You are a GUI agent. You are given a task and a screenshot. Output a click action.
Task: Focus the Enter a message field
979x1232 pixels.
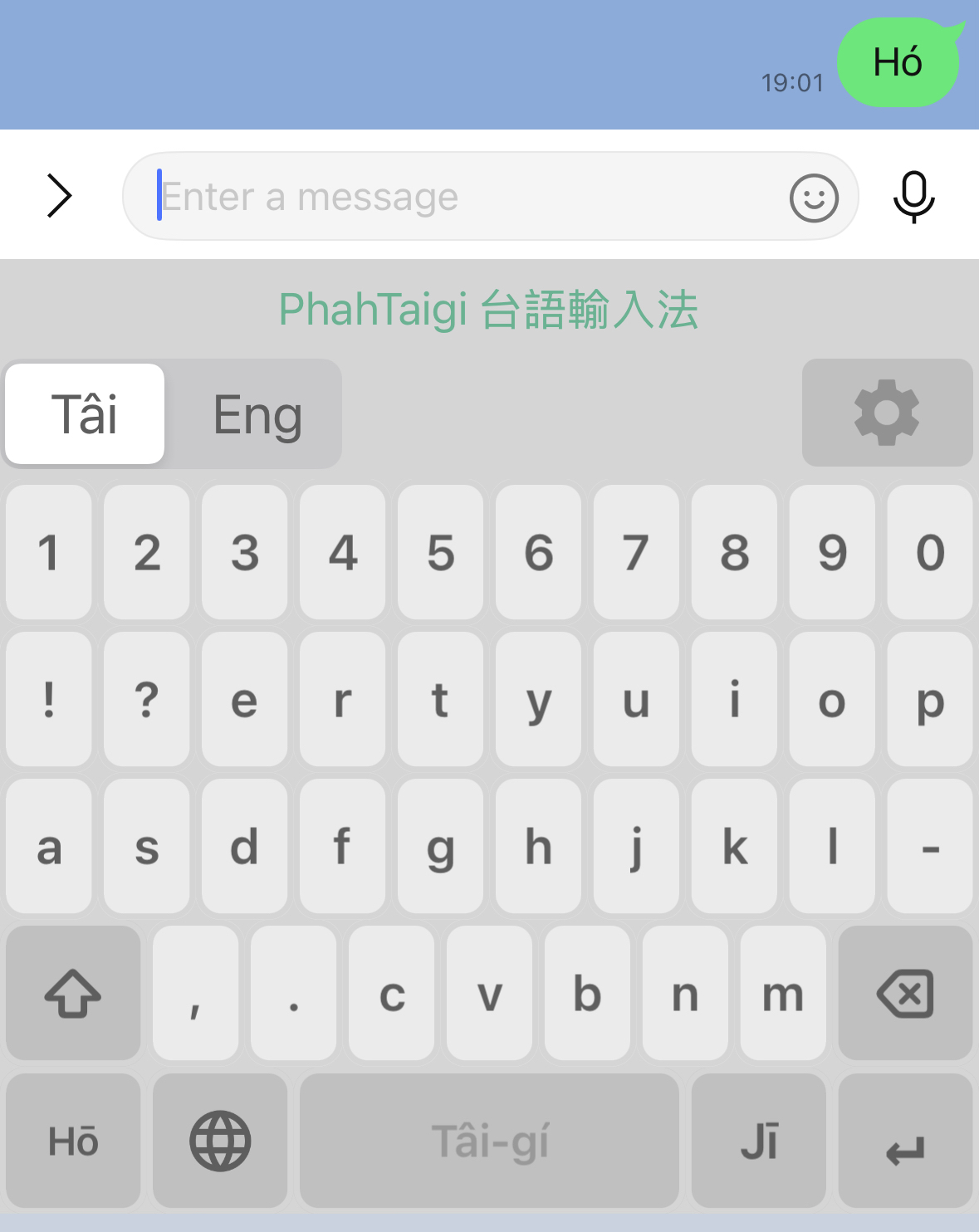[465, 197]
